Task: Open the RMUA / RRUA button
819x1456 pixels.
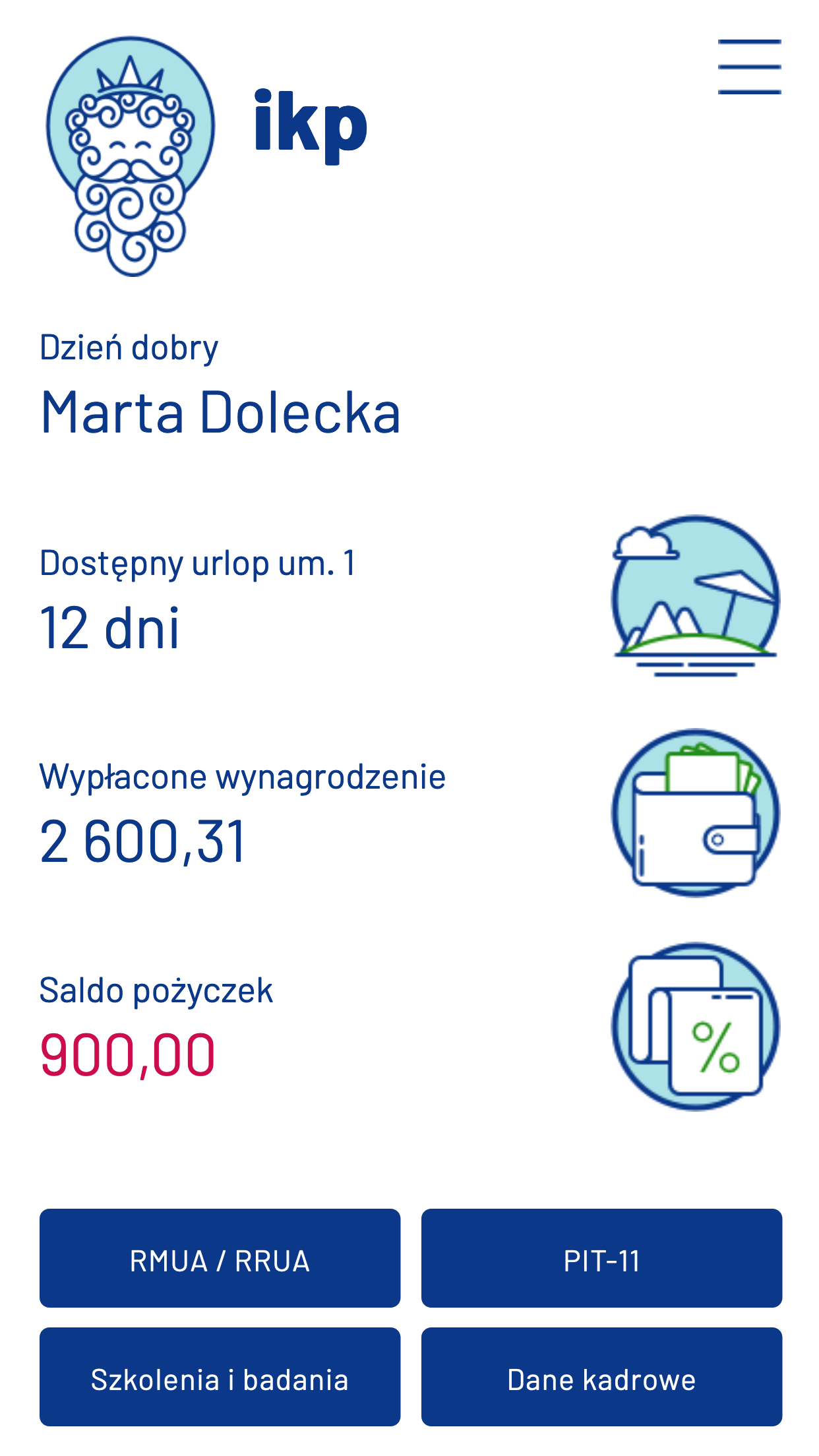Action: [x=220, y=1258]
